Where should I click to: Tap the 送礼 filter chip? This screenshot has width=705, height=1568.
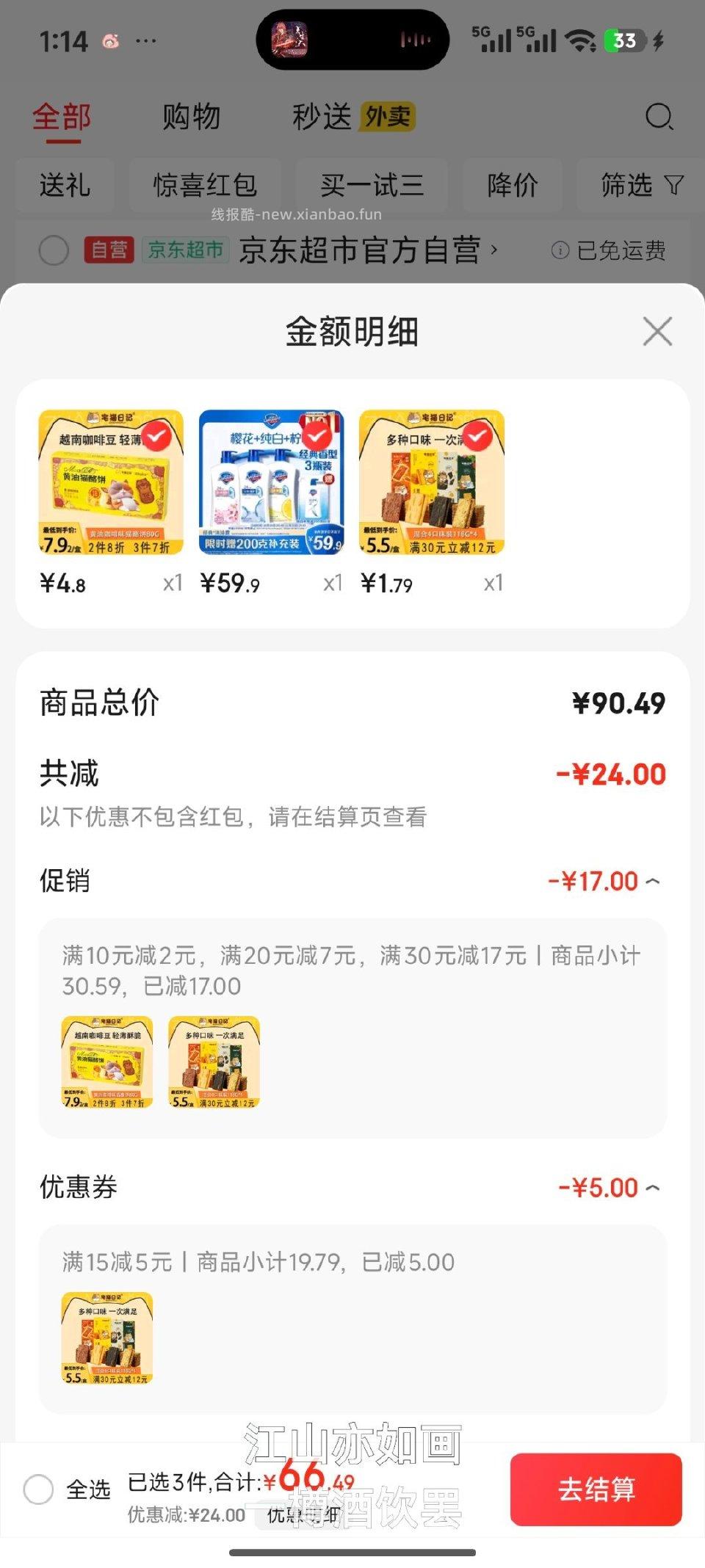click(x=65, y=186)
